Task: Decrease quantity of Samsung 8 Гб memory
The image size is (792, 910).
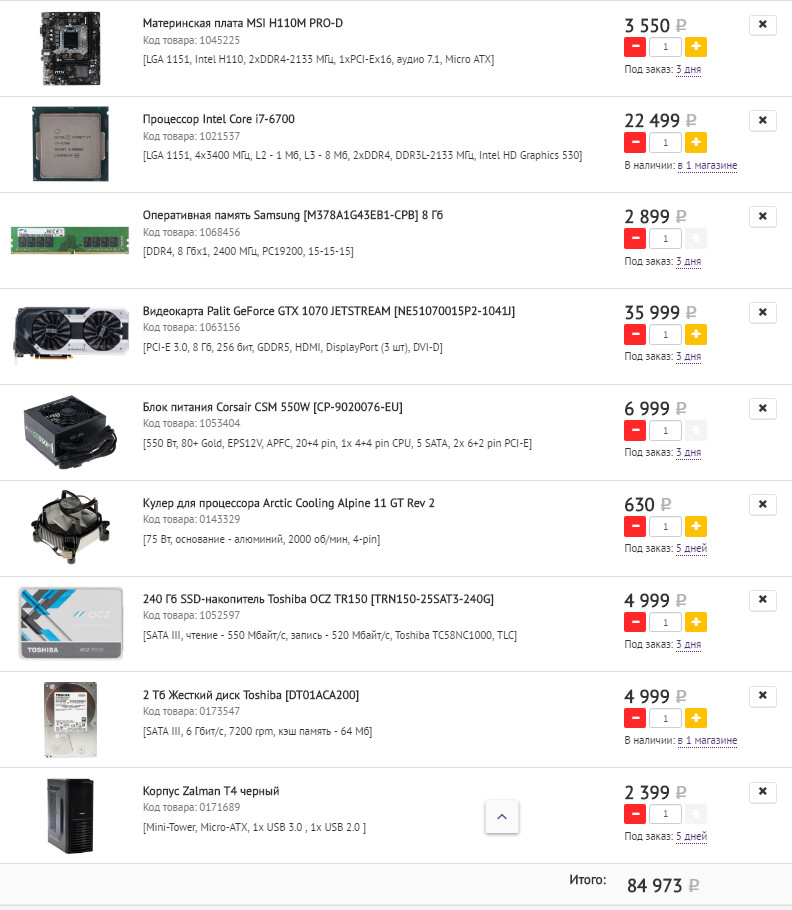Action: (634, 238)
